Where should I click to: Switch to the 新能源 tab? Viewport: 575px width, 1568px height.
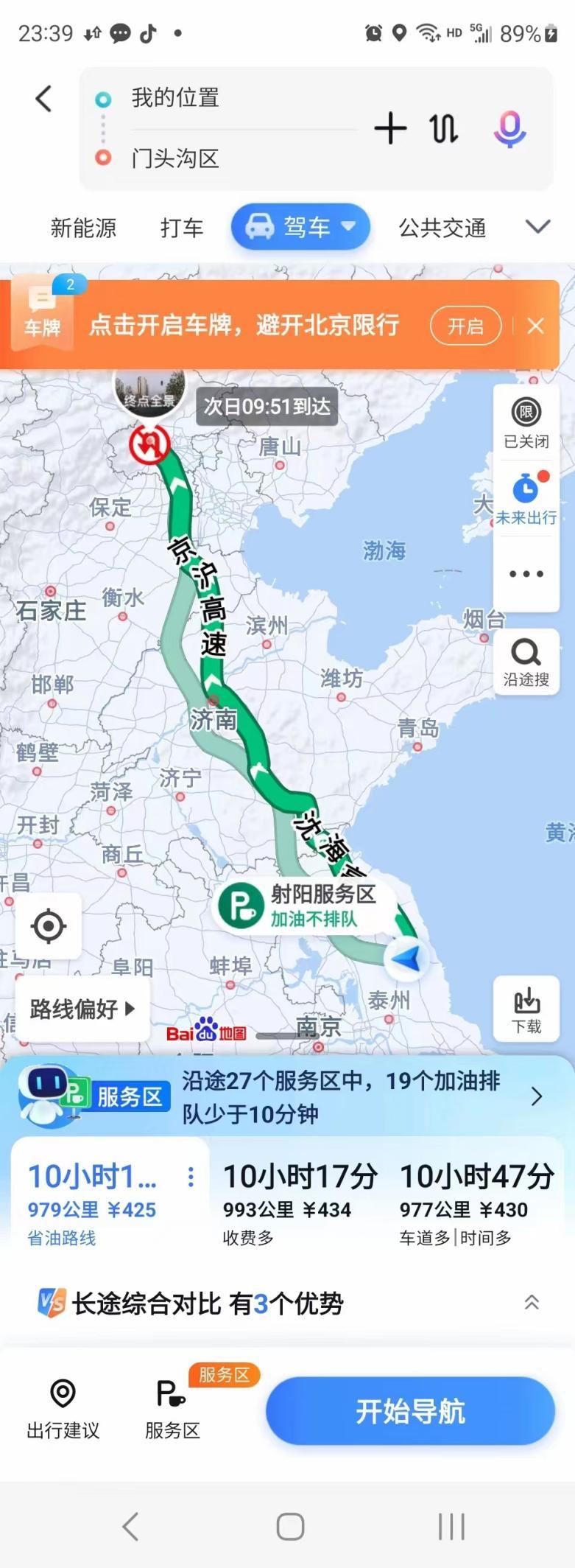point(83,228)
